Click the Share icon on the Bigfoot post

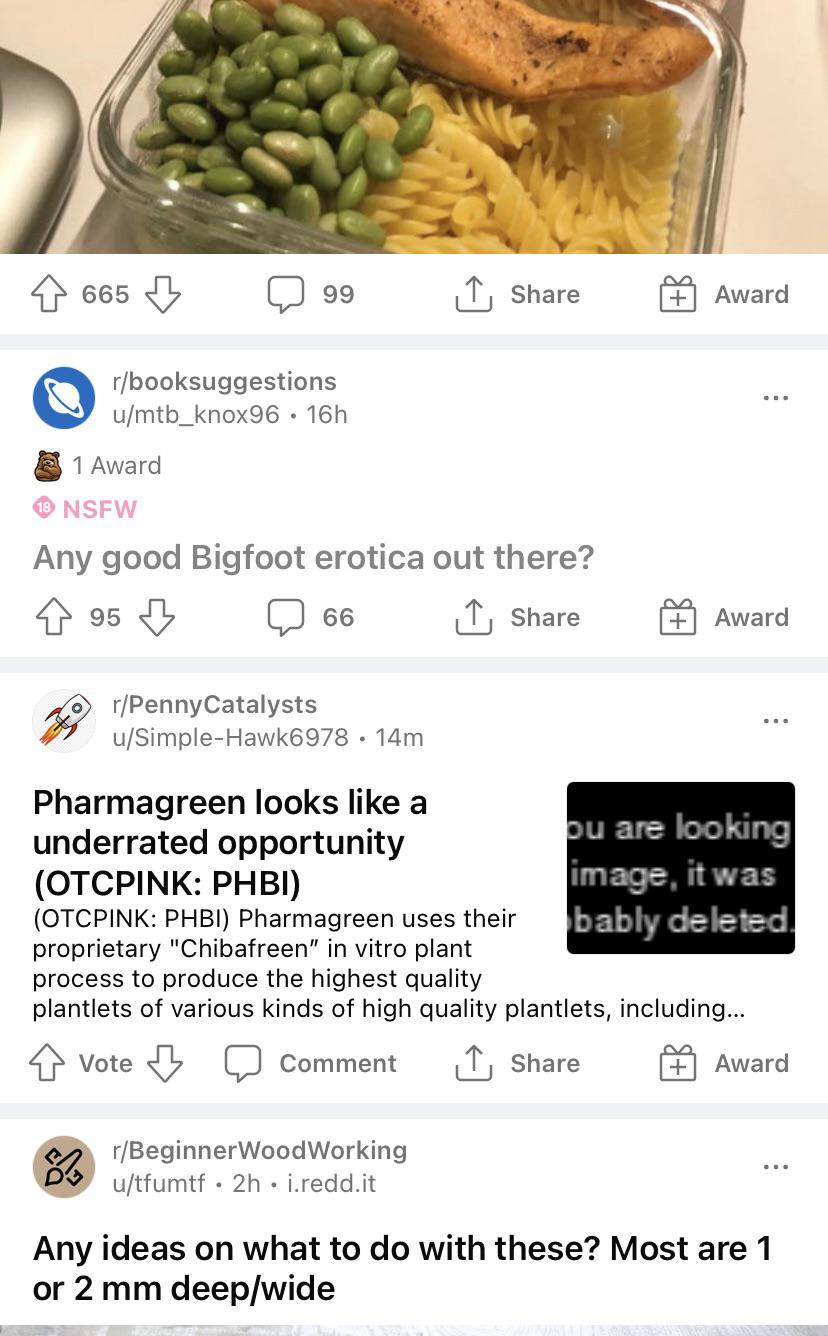[x=516, y=617]
